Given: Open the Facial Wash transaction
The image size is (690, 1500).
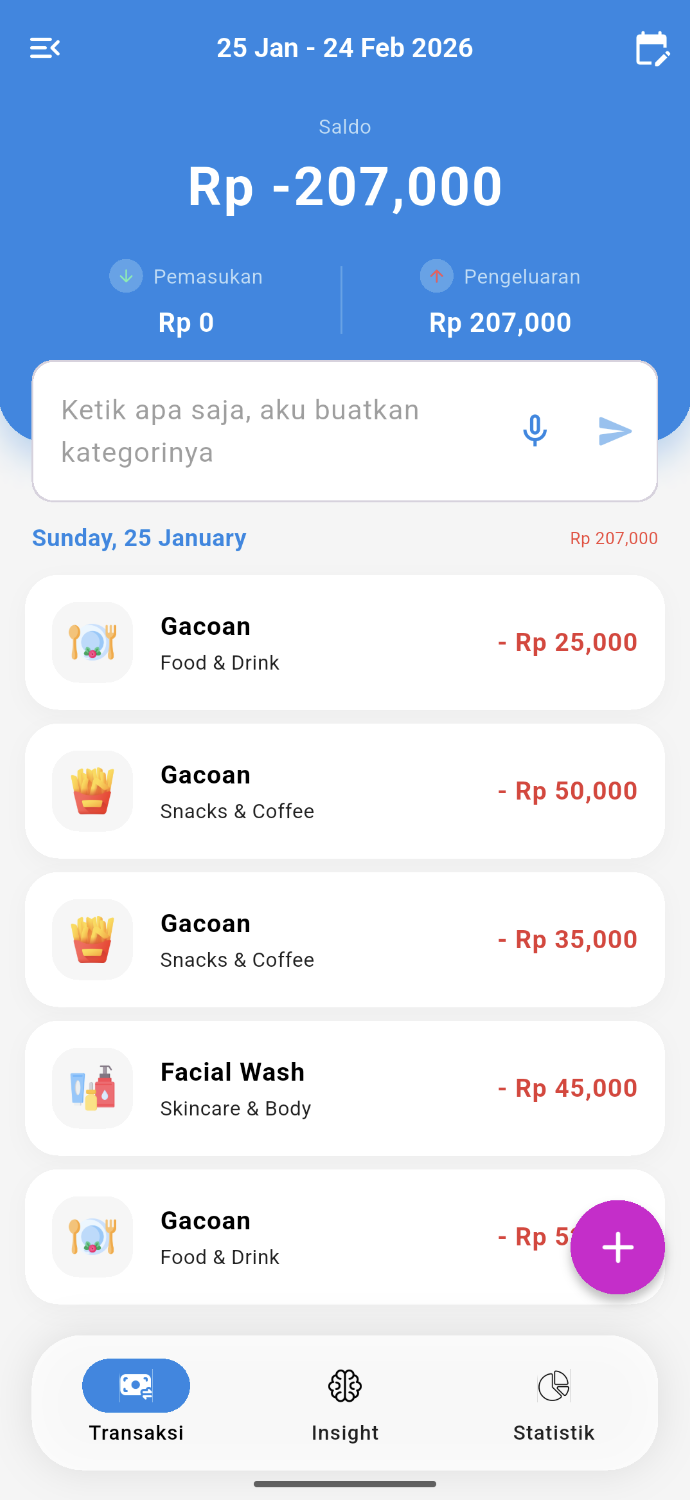Looking at the screenshot, I should [345, 1088].
